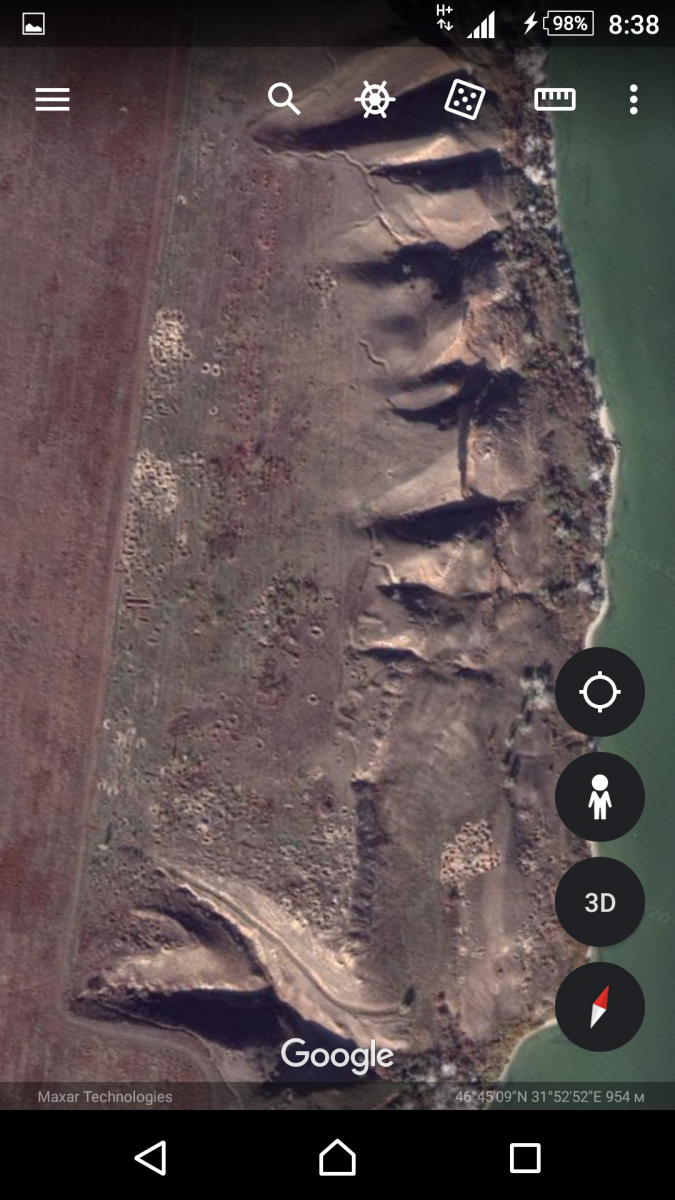The image size is (675, 1200).
Task: Tap the dice to explore random place
Action: pyautogui.click(x=465, y=99)
